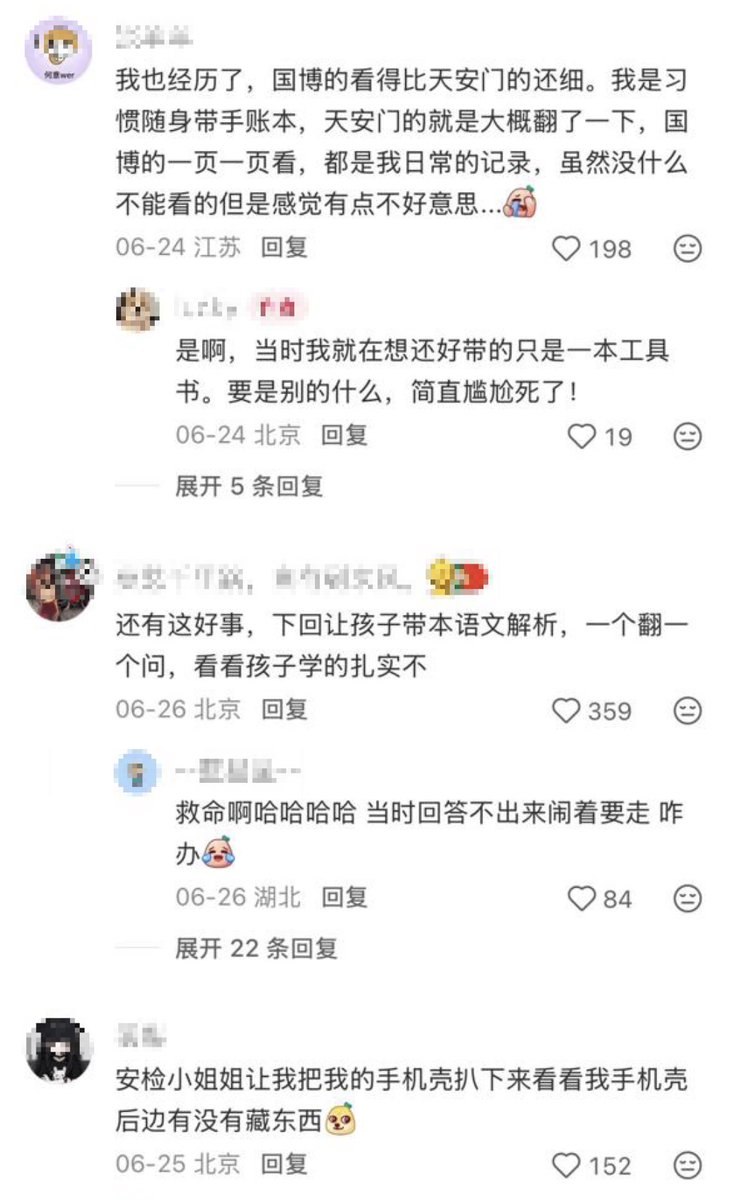This screenshot has height=1200, width=729.
Task: Reply to the 06-24 江苏 comment
Action: pos(284,247)
